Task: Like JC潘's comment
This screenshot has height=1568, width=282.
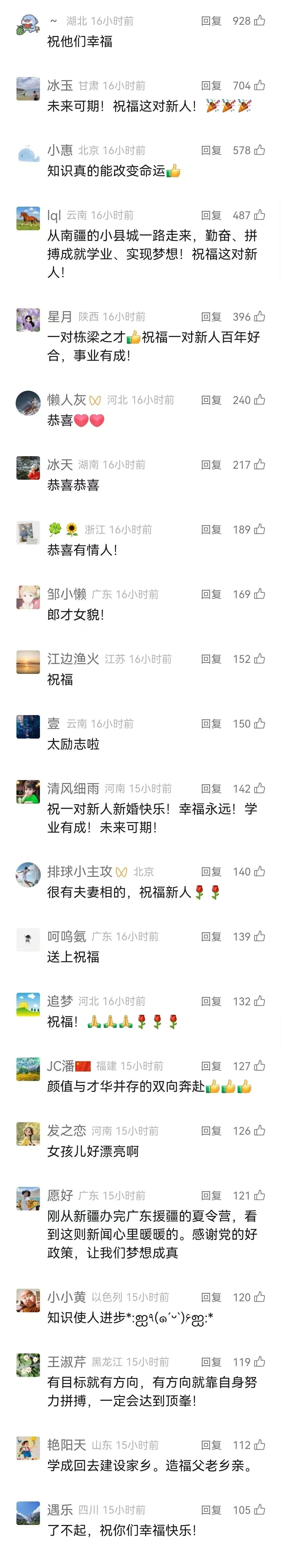Action: (x=260, y=1066)
